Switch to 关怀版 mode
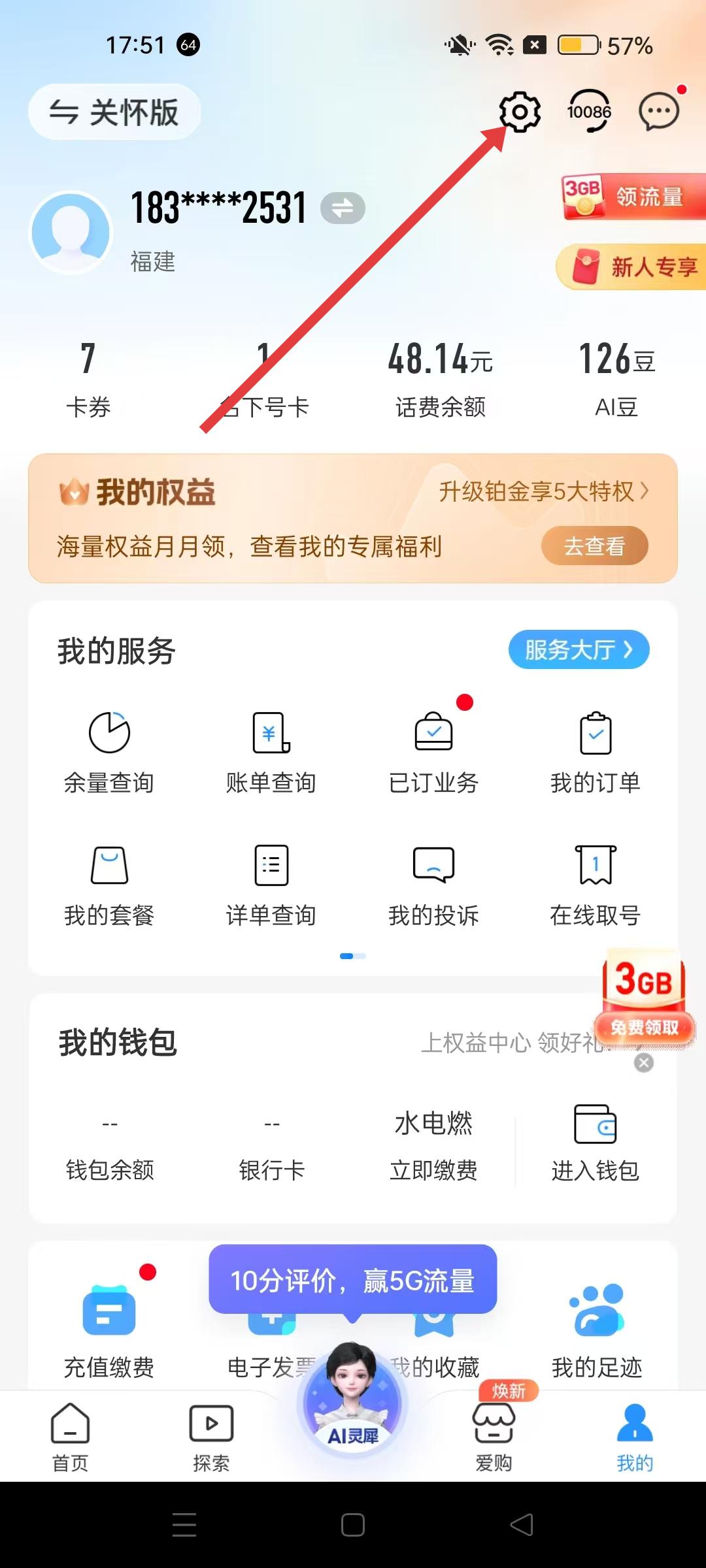 coord(114,112)
